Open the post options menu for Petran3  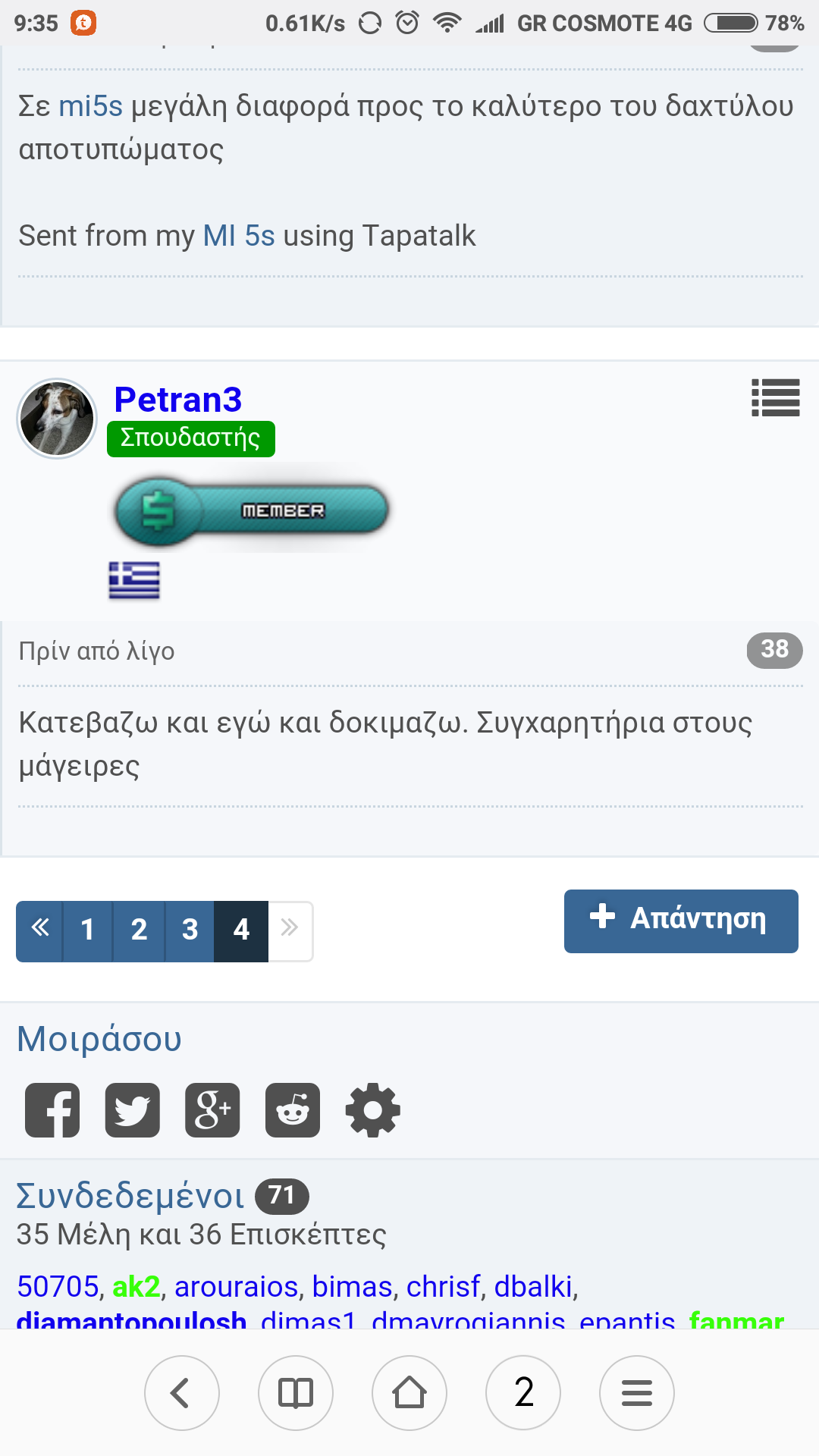coord(775,397)
